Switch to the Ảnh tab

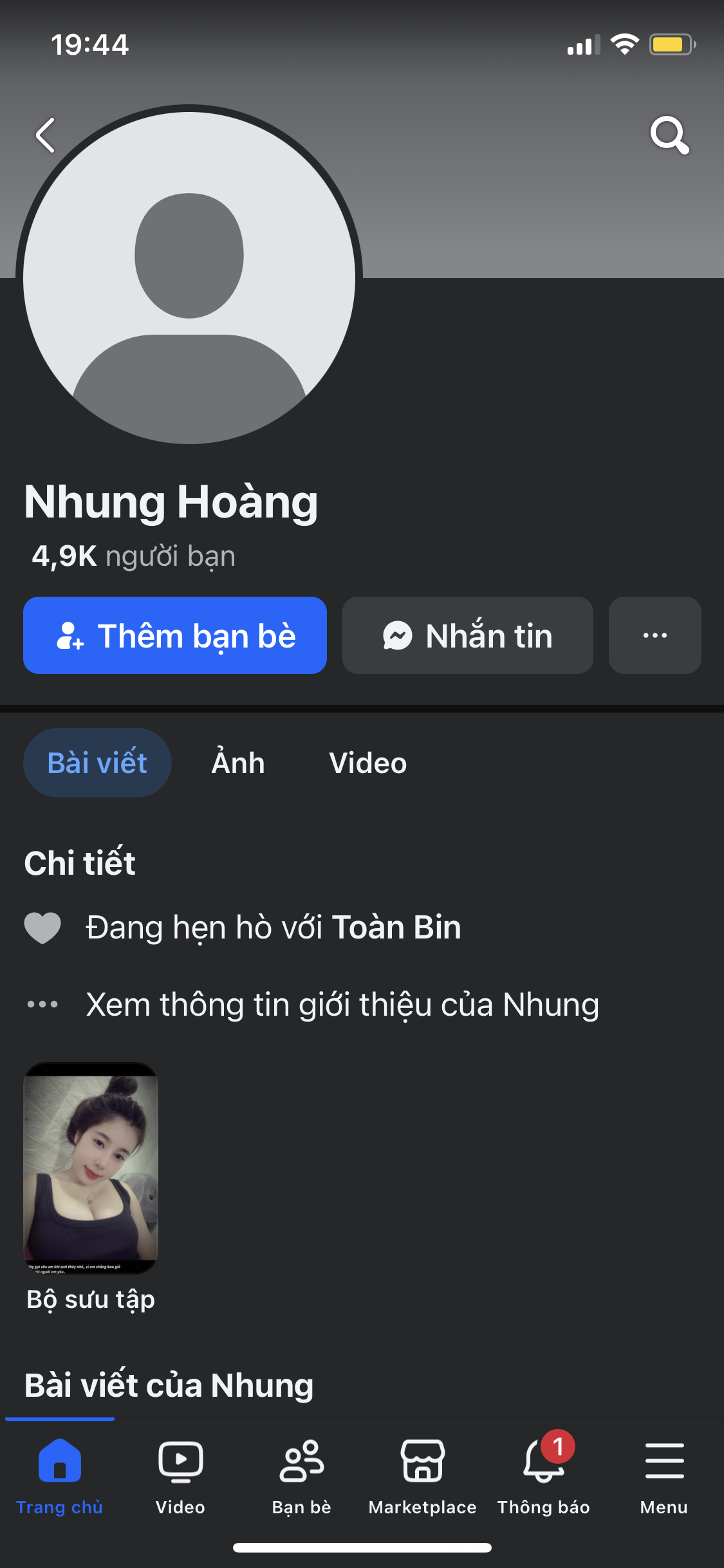(x=237, y=762)
